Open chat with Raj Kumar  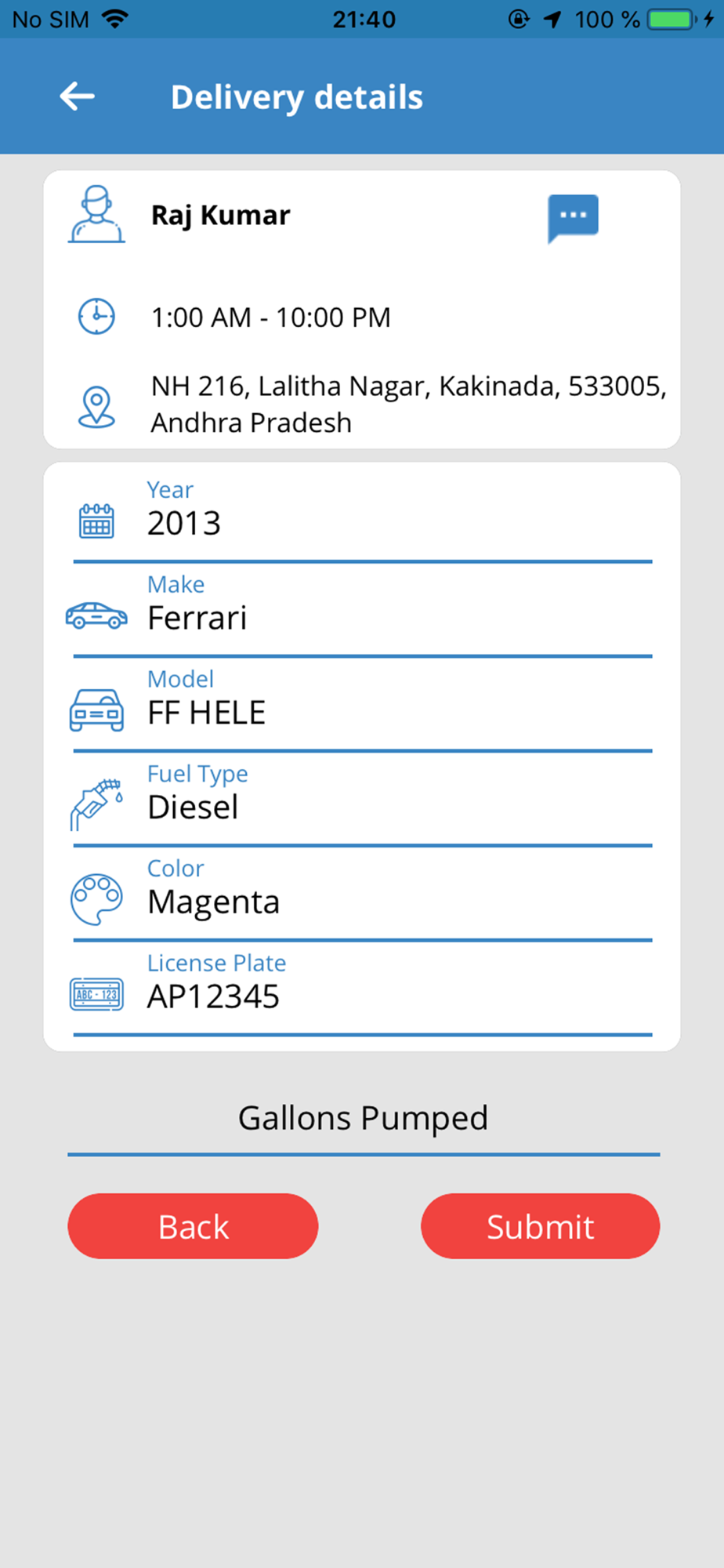(x=573, y=217)
